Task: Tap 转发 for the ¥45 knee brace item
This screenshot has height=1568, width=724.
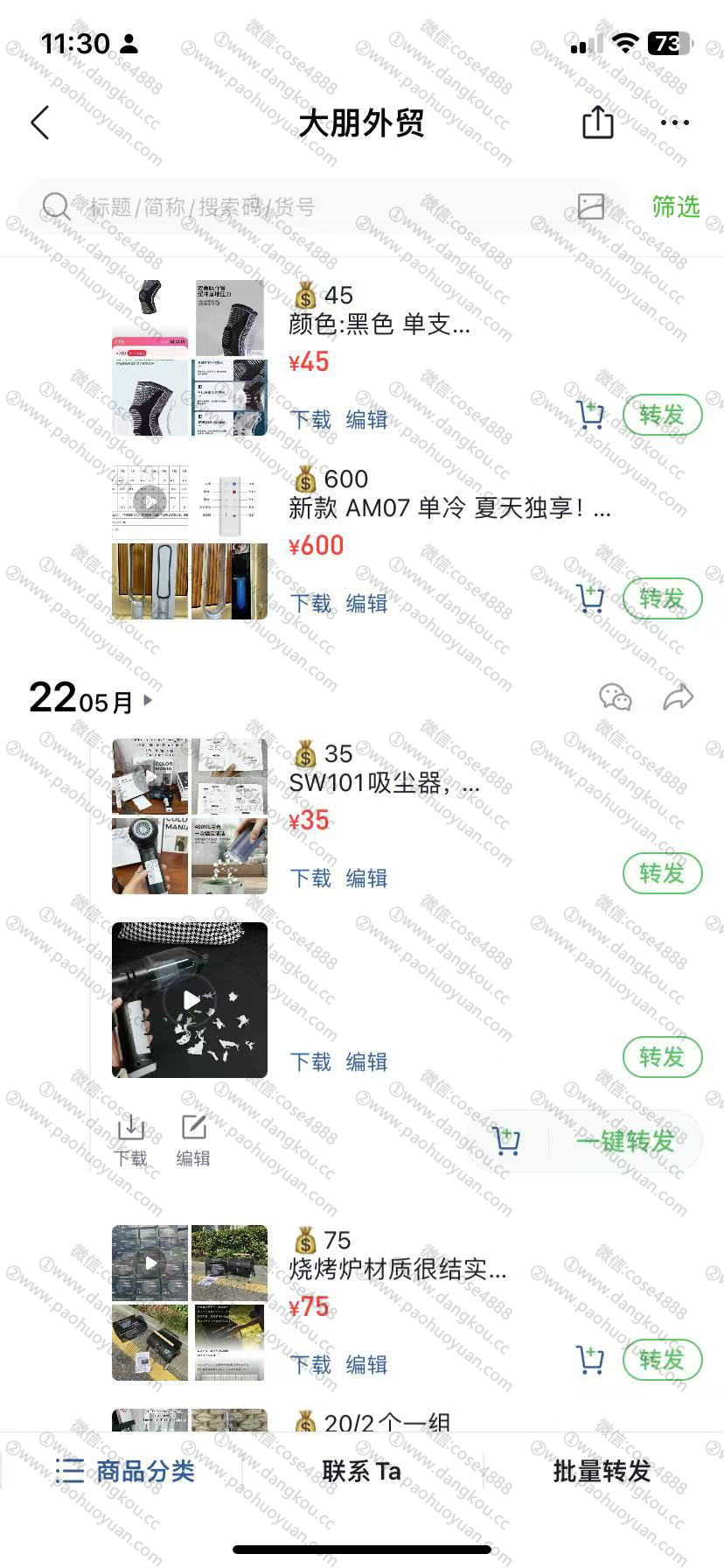Action: coord(662,415)
